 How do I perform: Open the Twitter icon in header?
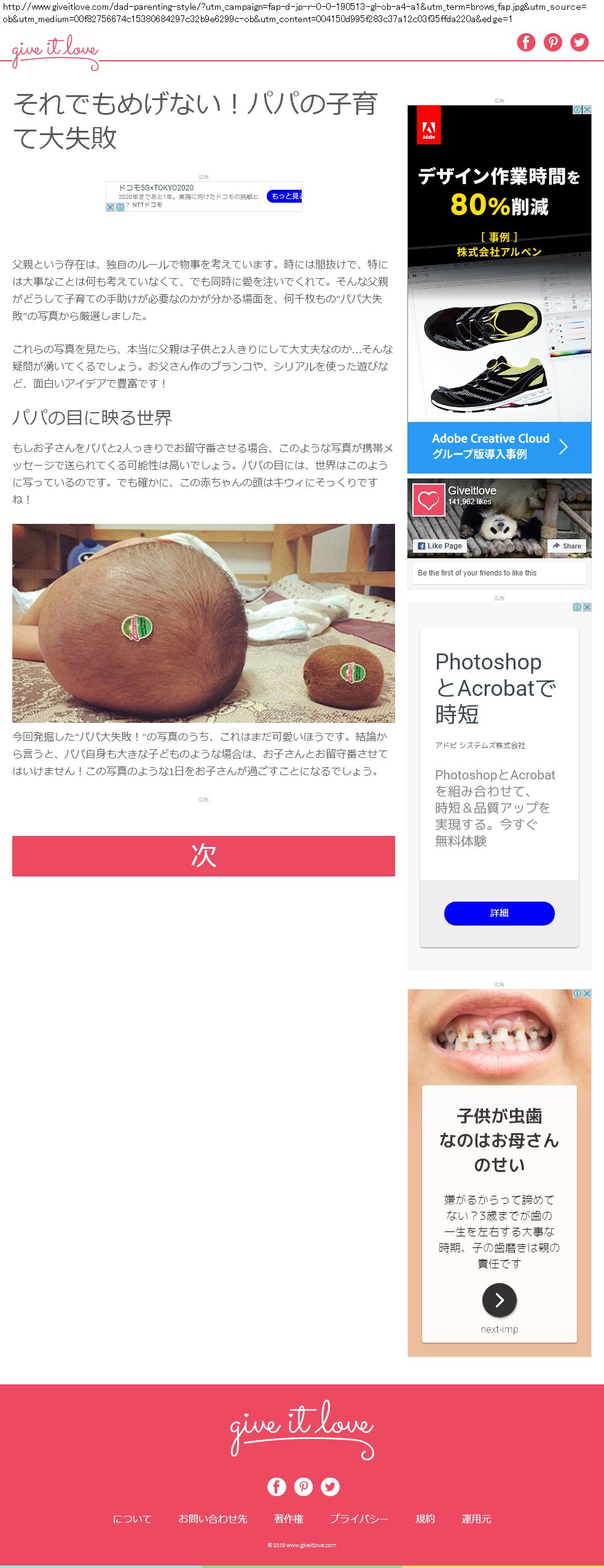pyautogui.click(x=579, y=42)
